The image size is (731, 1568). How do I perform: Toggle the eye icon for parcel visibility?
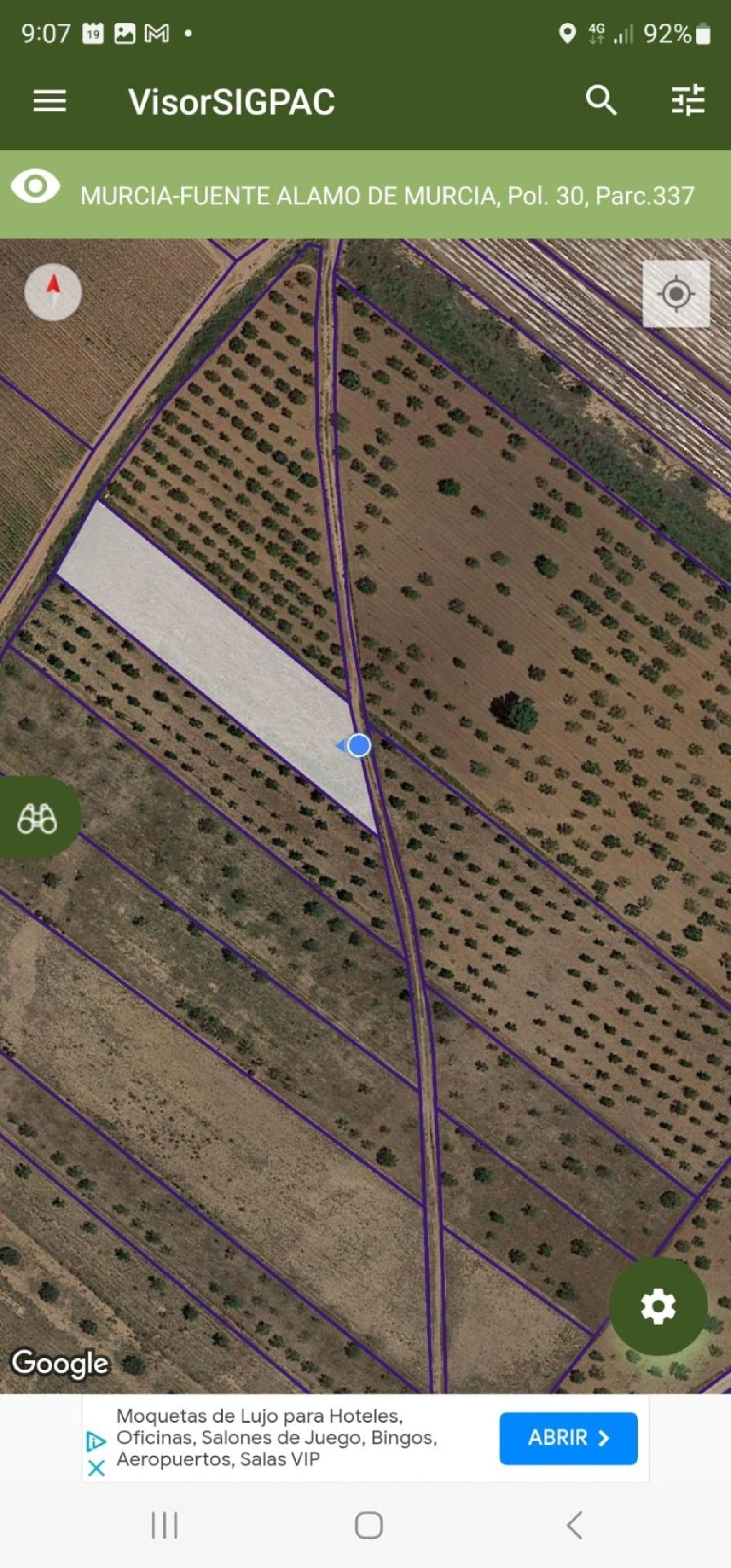coord(35,186)
